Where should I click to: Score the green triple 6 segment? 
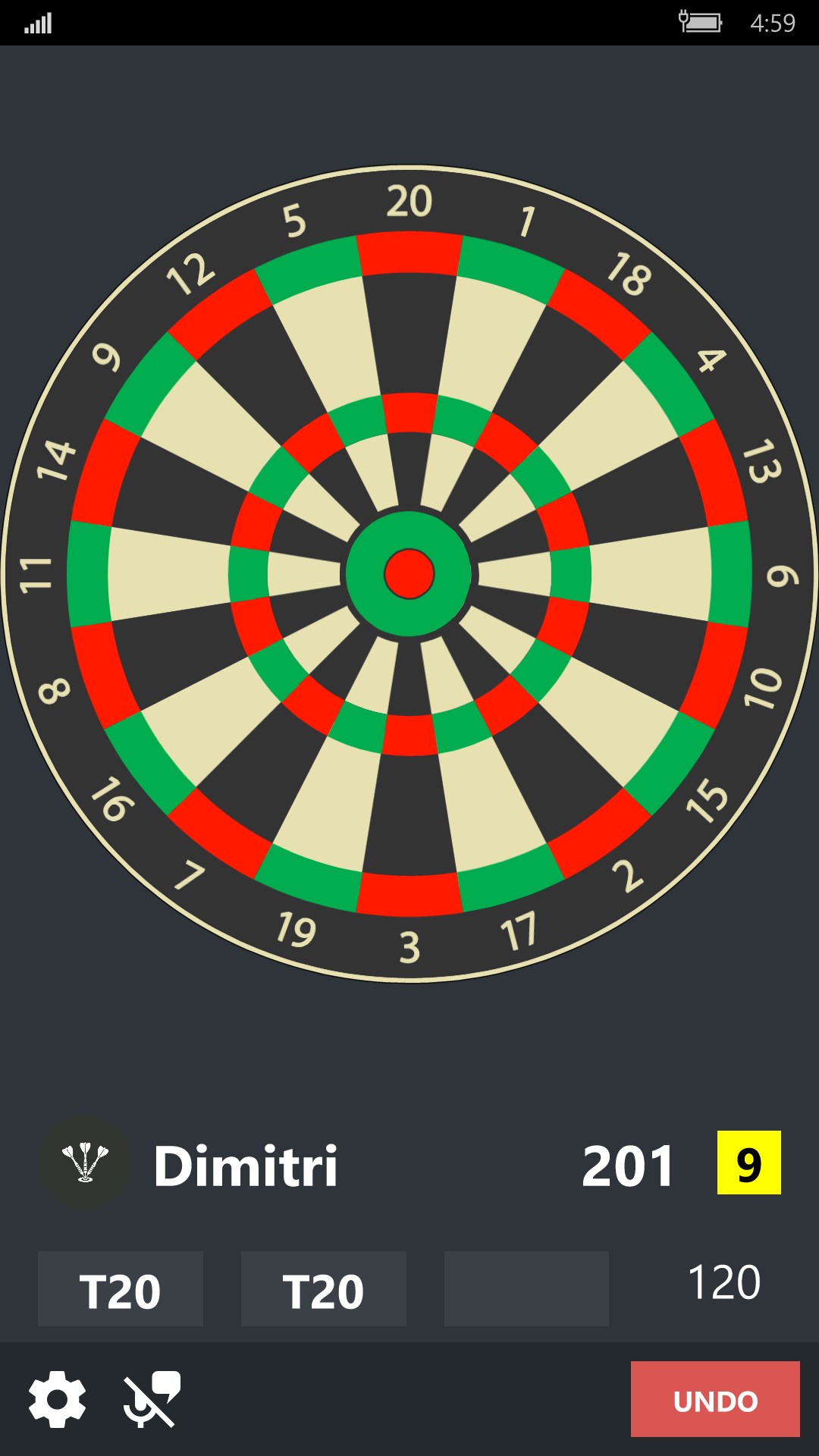click(x=570, y=574)
